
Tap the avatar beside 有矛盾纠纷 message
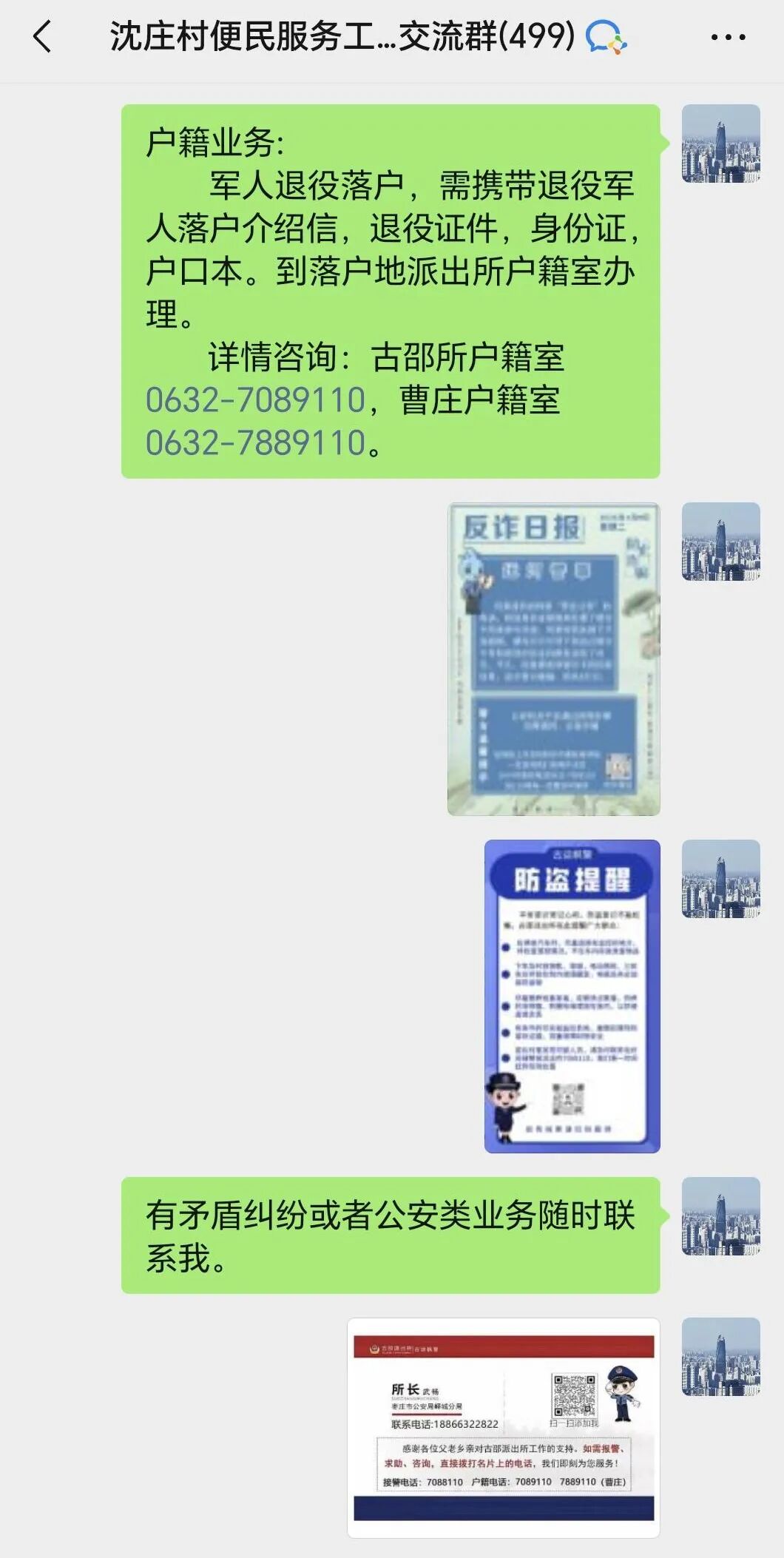(720, 1216)
